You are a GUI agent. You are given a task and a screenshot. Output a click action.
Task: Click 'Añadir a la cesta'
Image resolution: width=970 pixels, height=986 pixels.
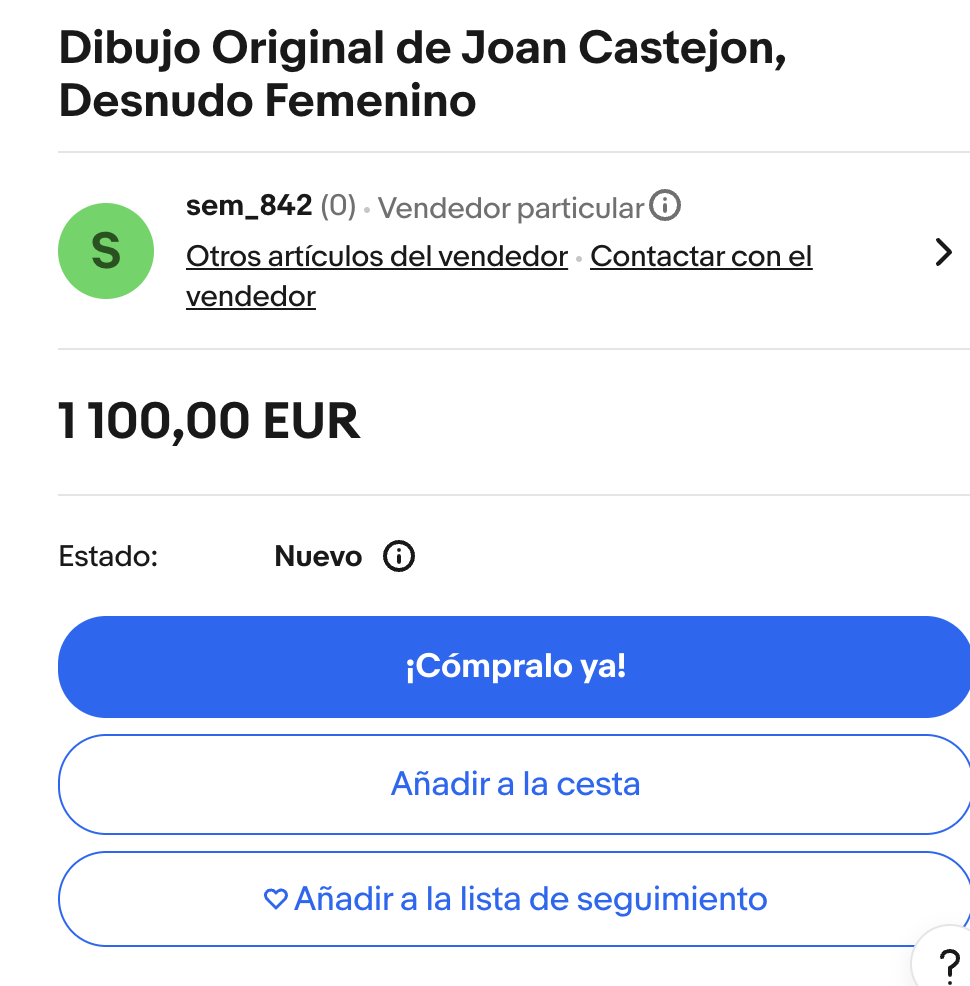514,784
